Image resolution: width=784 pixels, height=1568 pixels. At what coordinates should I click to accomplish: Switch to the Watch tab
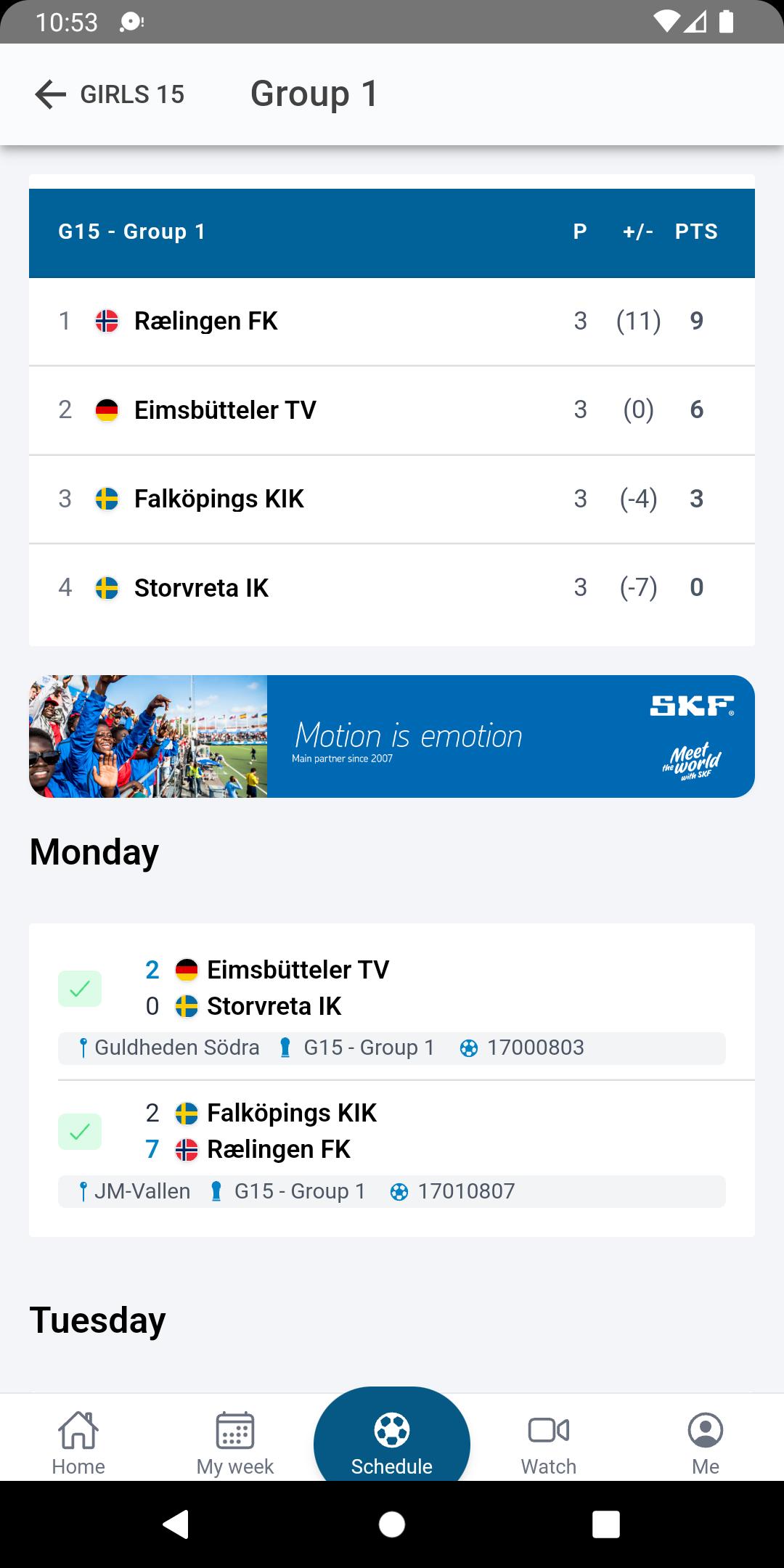coord(549,1443)
